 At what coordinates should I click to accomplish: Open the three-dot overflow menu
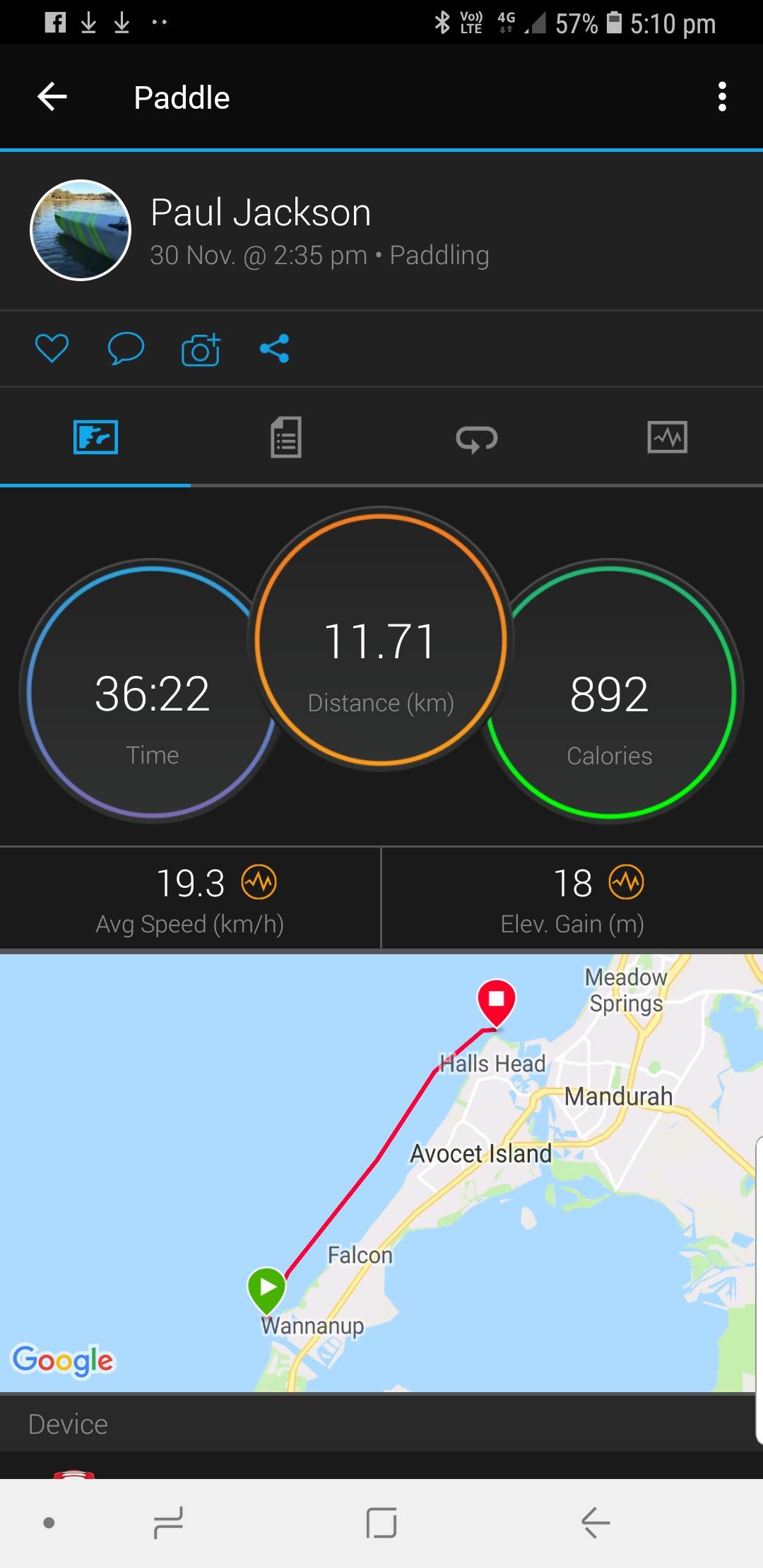721,97
